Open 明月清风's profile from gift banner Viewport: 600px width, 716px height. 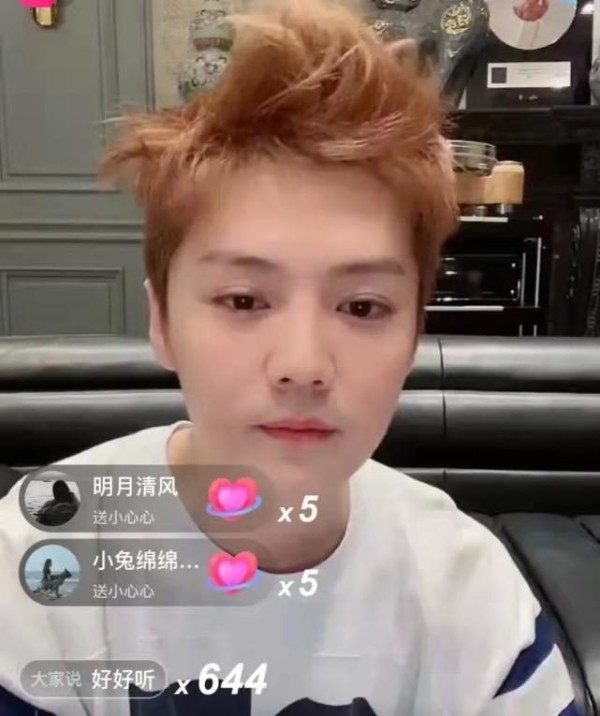point(51,498)
